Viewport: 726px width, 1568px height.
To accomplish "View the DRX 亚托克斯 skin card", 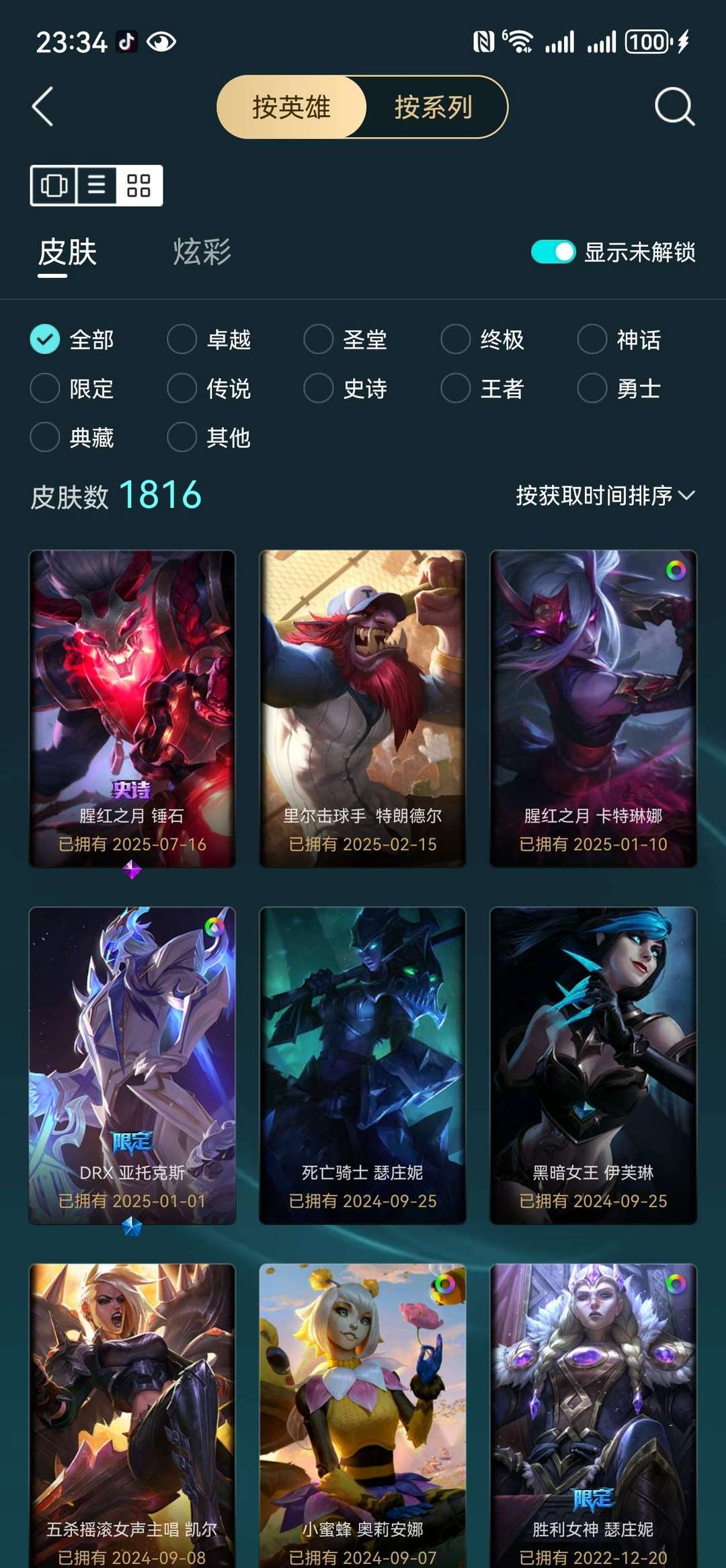I will point(132,1066).
